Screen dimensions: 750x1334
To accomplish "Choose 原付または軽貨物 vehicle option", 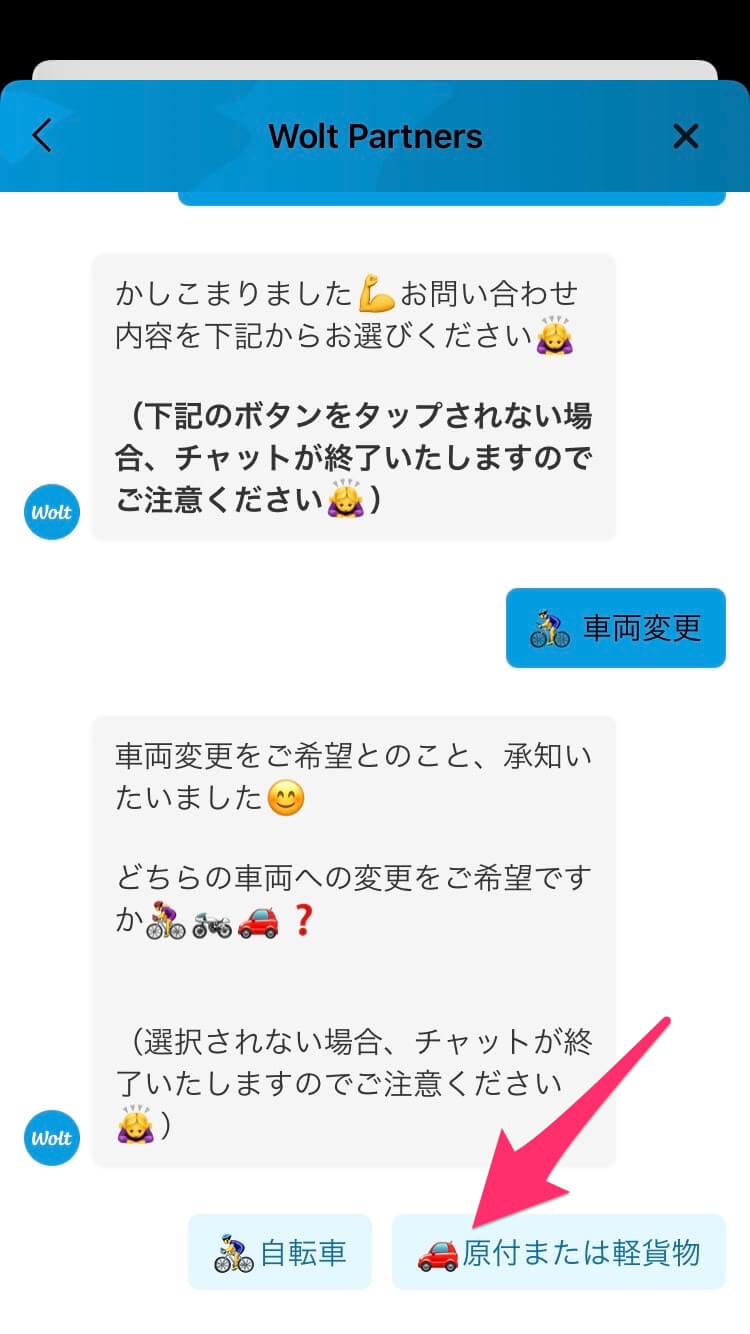I will click(x=559, y=1252).
